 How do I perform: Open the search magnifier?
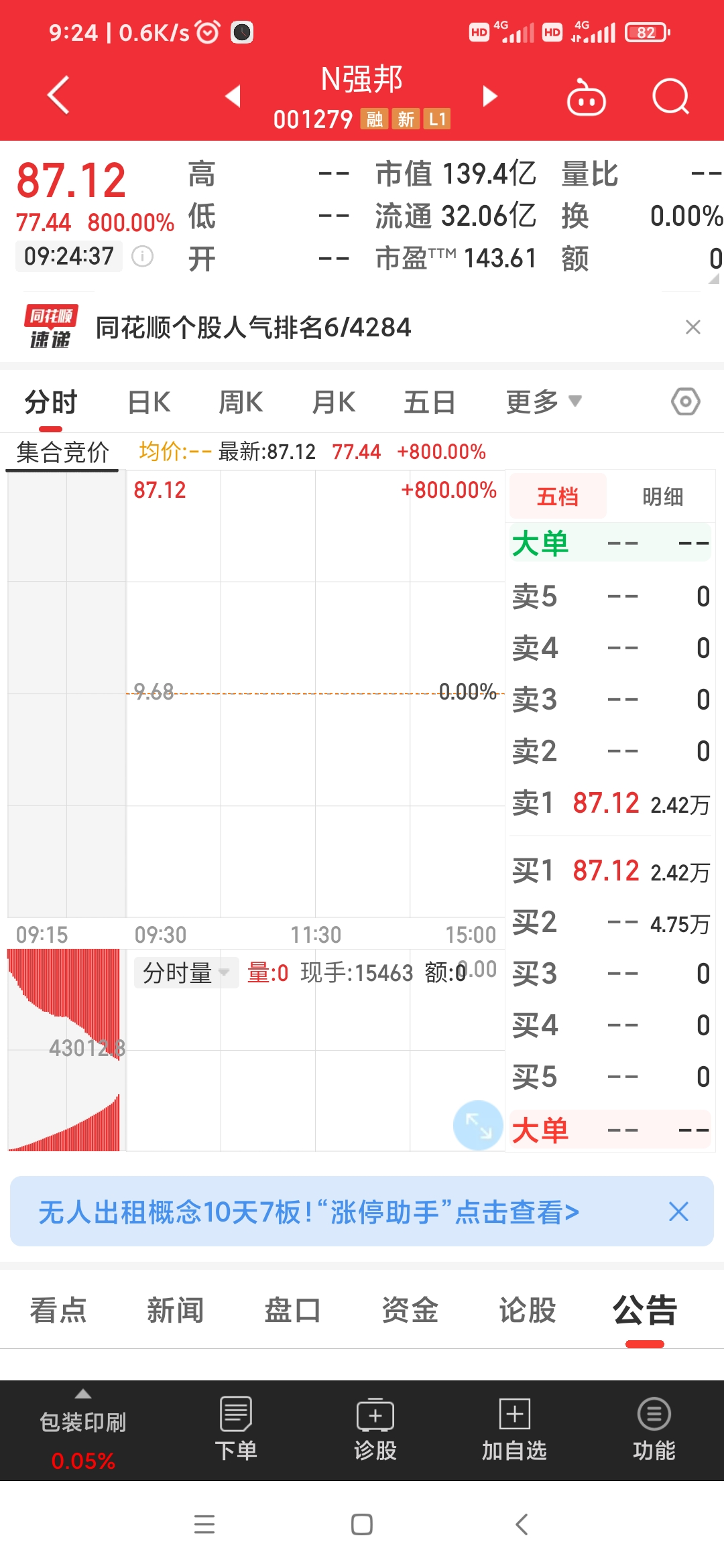click(670, 97)
